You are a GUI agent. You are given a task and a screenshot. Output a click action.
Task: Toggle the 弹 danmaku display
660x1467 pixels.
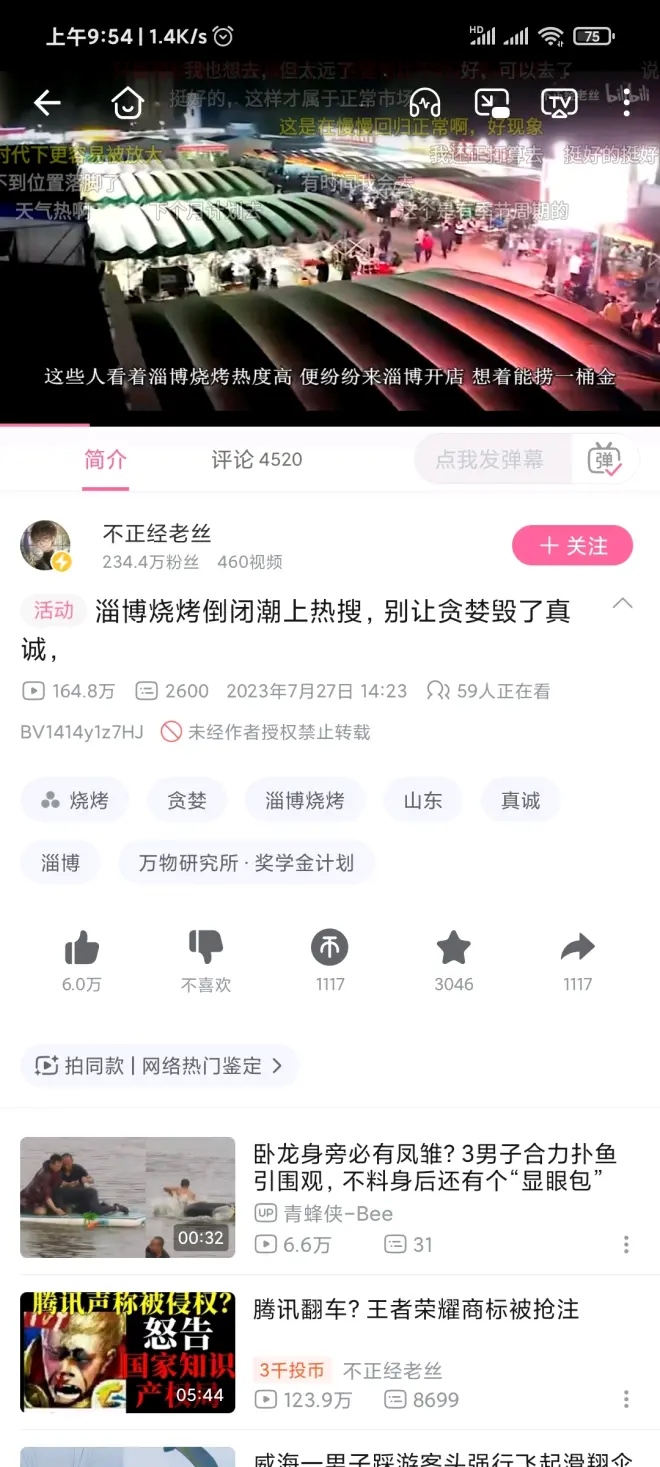click(x=604, y=460)
